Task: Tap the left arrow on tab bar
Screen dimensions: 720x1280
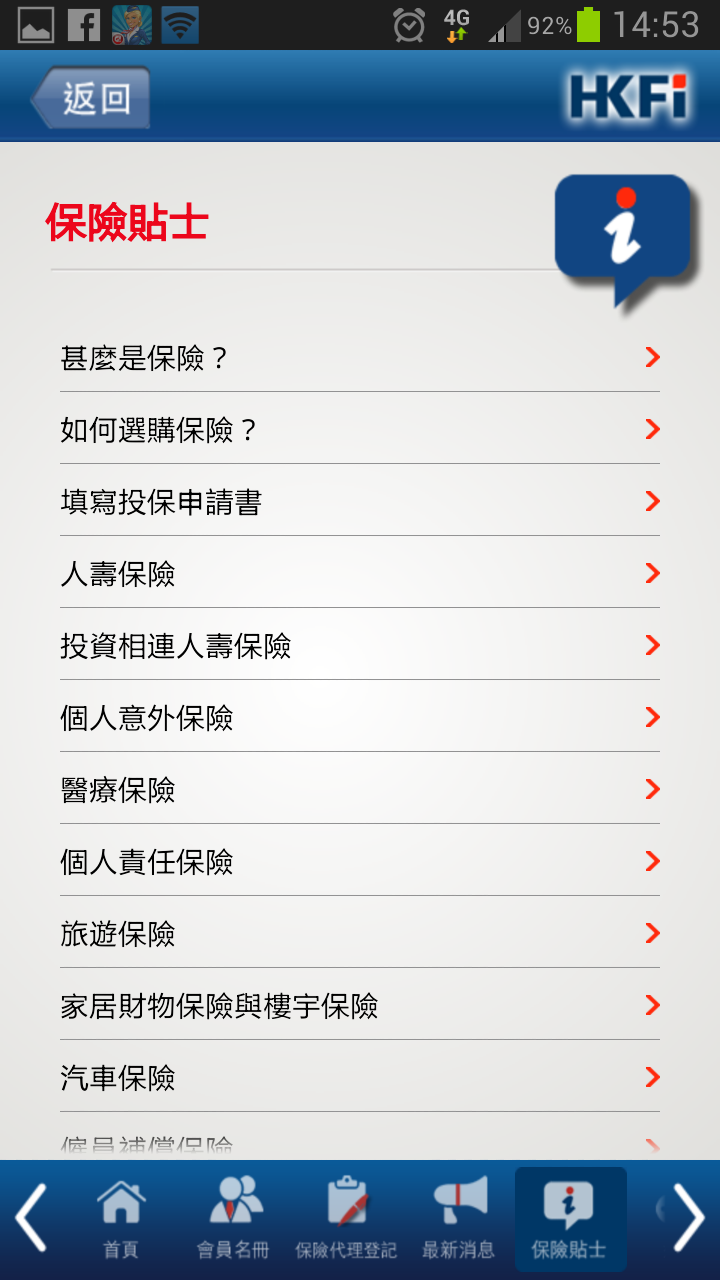Action: tap(31, 1218)
